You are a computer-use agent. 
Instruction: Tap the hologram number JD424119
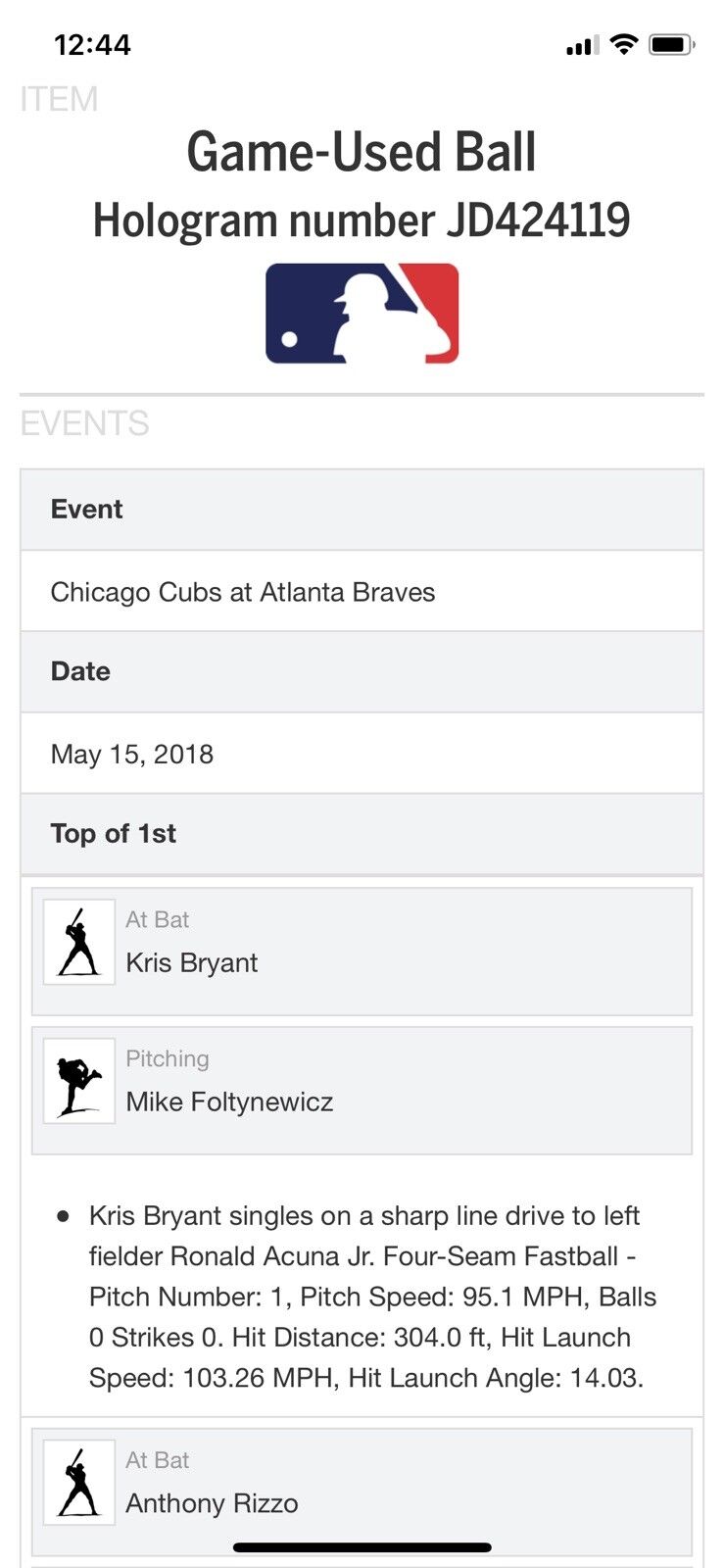[x=362, y=220]
